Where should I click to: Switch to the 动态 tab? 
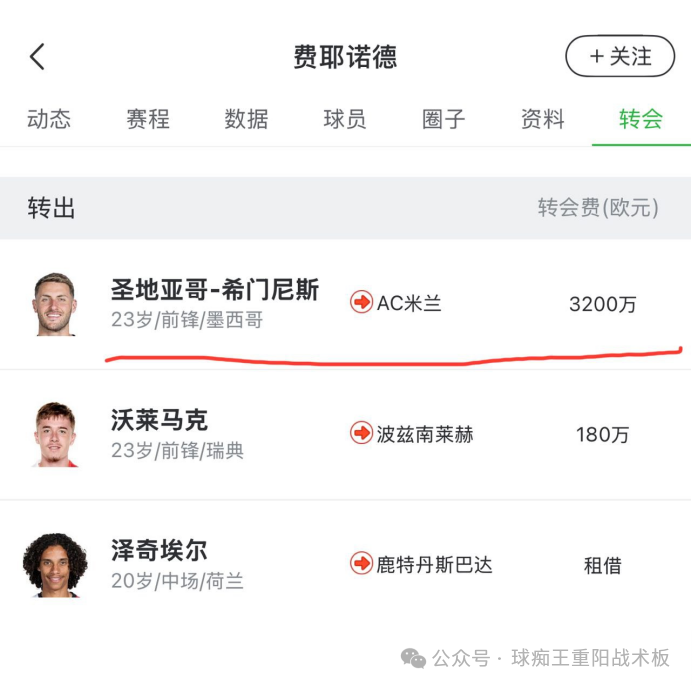[49, 119]
